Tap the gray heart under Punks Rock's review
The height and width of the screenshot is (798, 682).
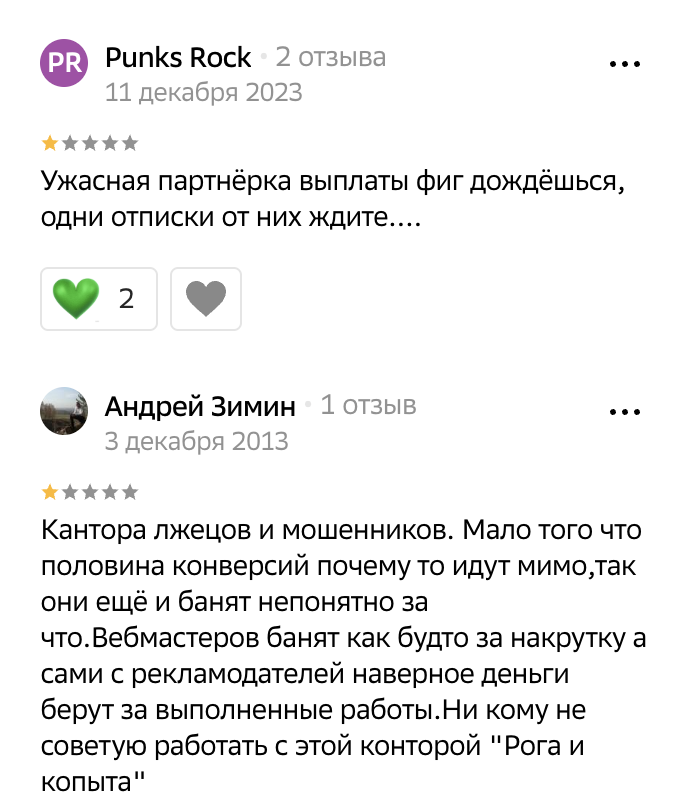pyautogui.click(x=206, y=299)
